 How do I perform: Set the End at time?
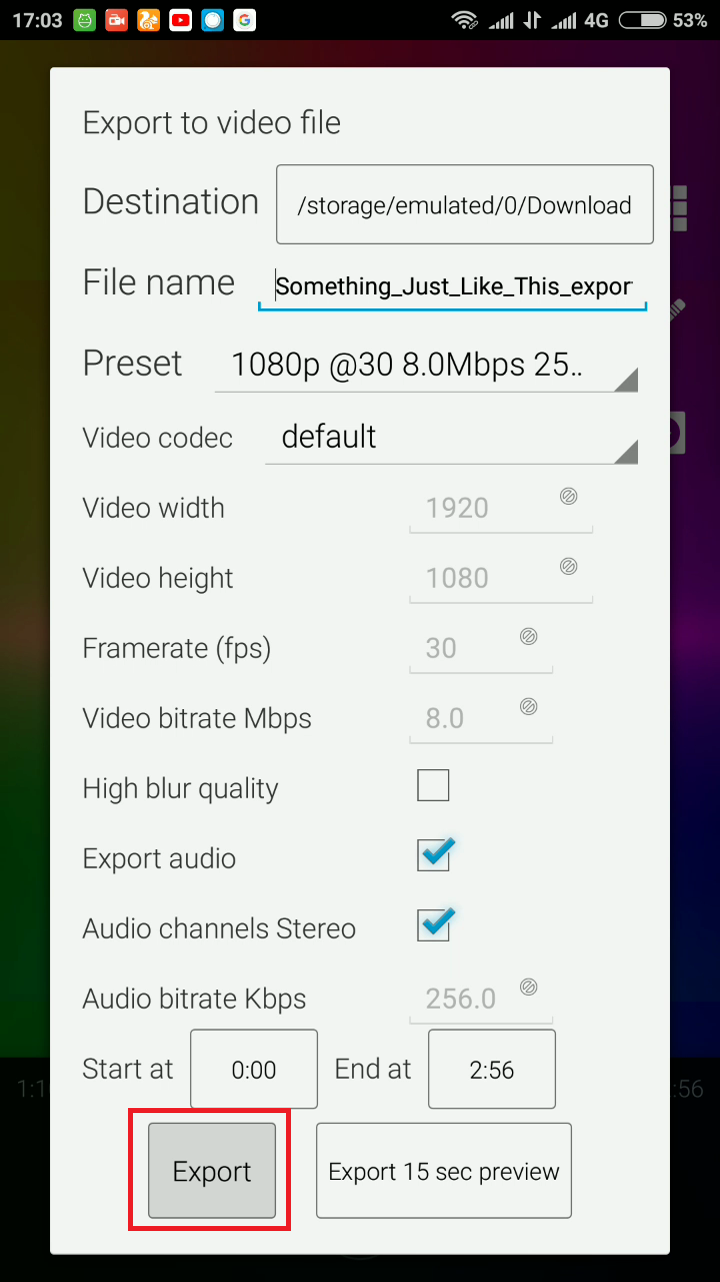tap(492, 1069)
